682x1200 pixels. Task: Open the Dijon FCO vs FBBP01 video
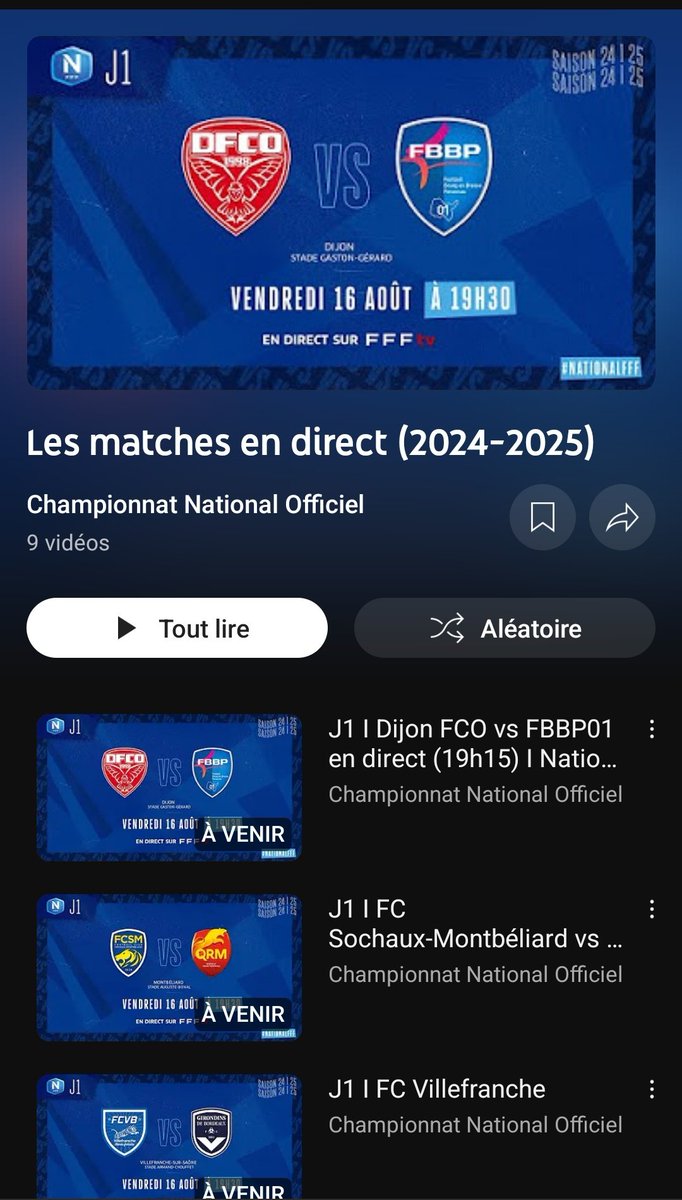[169, 787]
